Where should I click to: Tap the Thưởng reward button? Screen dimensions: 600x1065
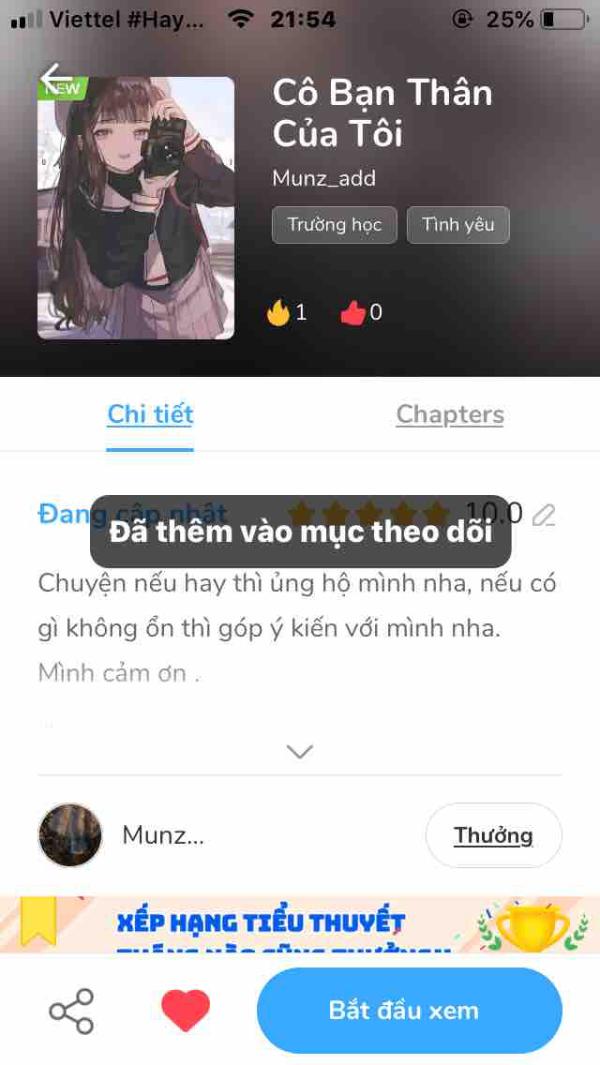point(493,835)
